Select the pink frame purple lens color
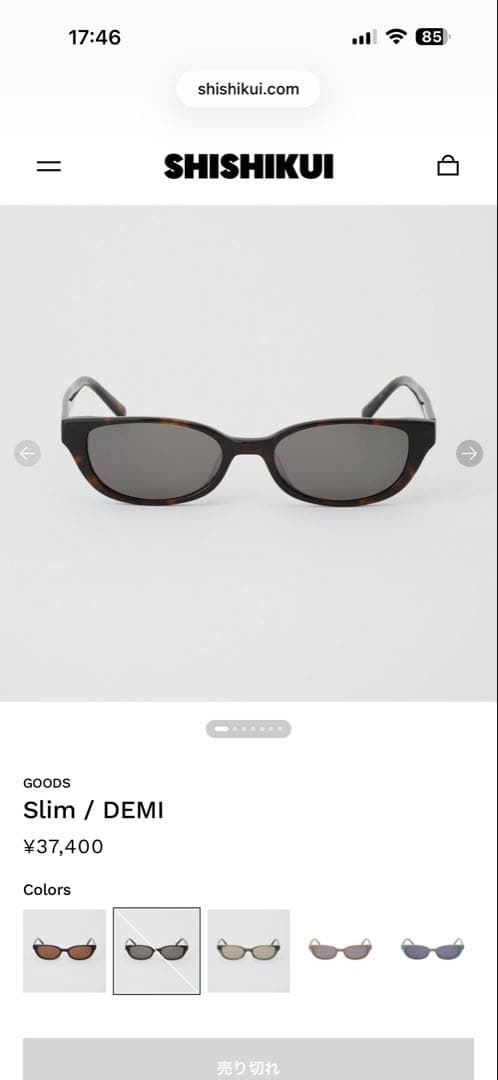 click(340, 951)
